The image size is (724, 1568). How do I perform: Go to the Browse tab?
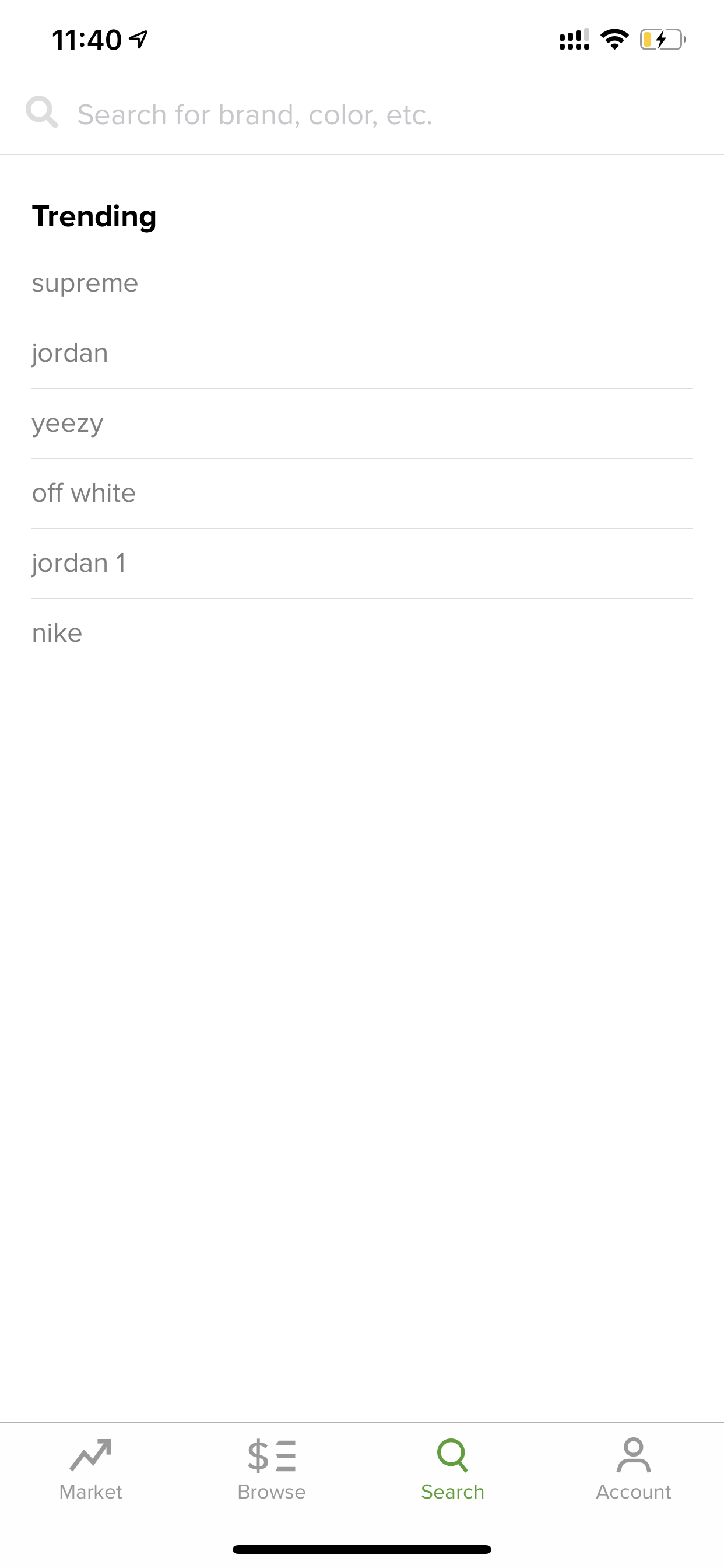[x=271, y=1469]
